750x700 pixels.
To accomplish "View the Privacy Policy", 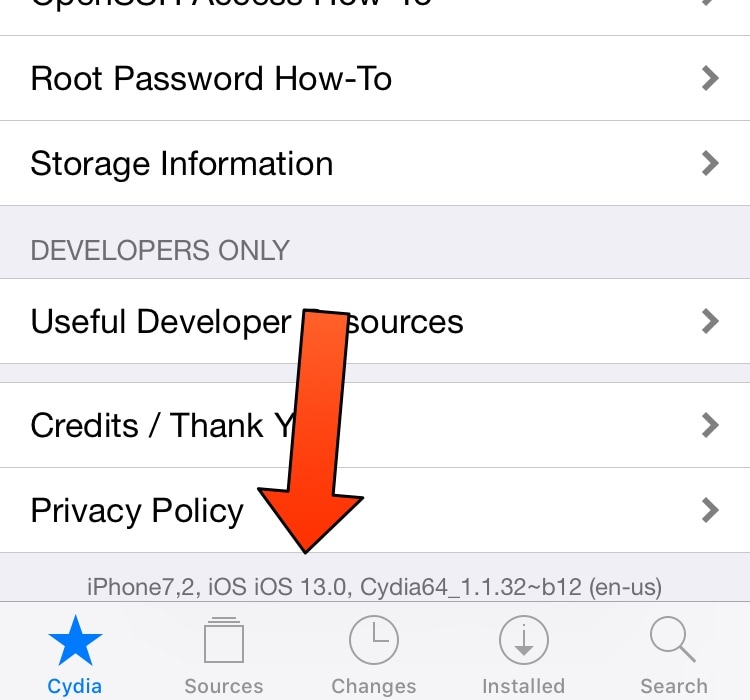I will 137,511.
